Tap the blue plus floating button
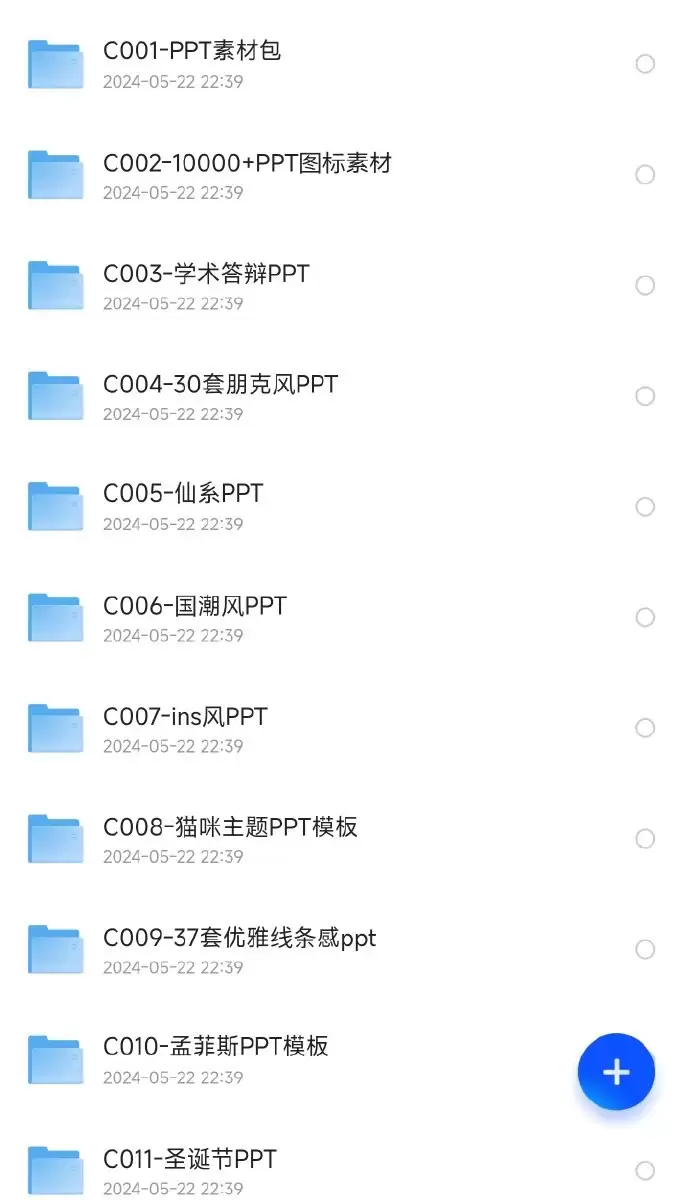687x1200 pixels. coord(616,1072)
